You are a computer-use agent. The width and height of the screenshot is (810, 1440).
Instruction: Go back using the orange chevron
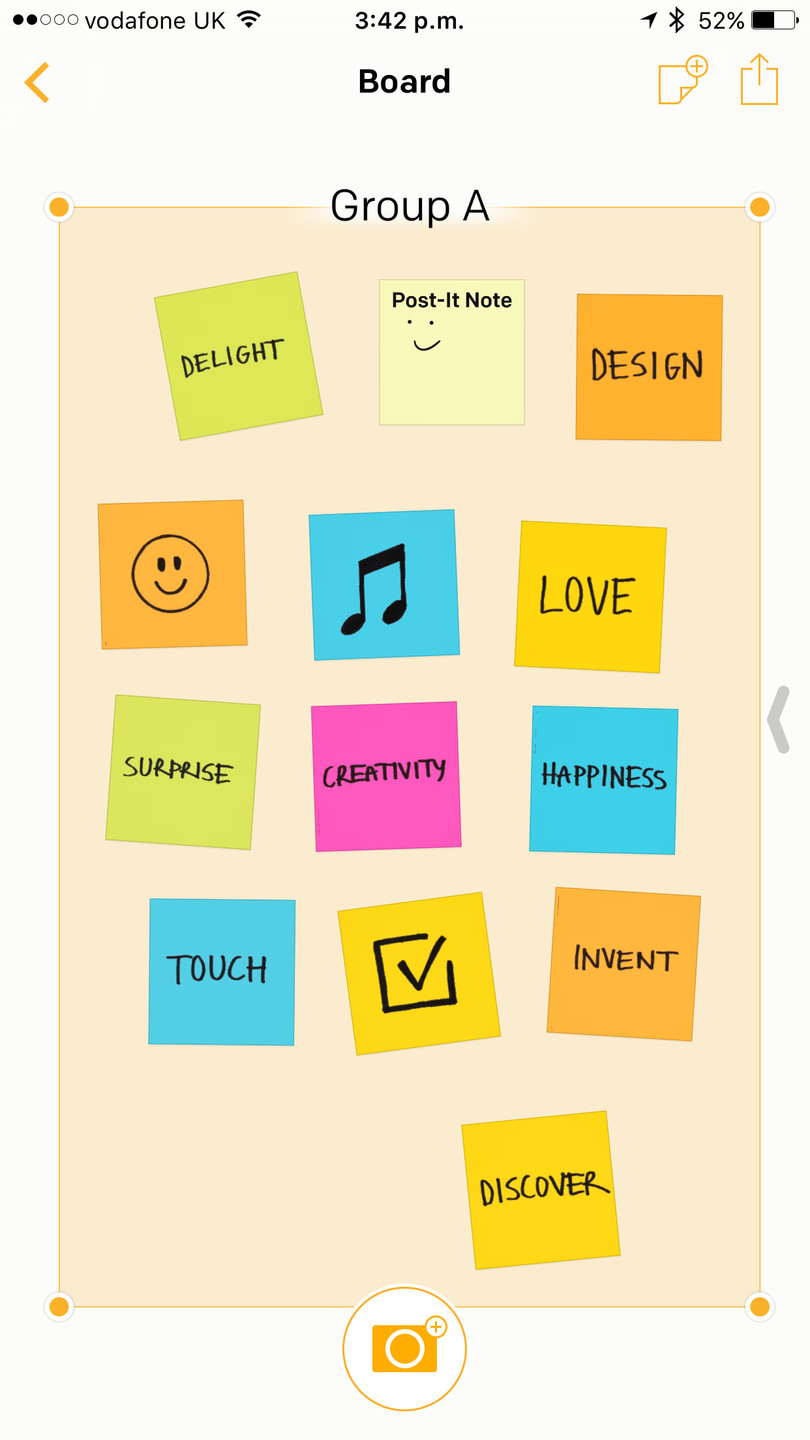pyautogui.click(x=36, y=82)
